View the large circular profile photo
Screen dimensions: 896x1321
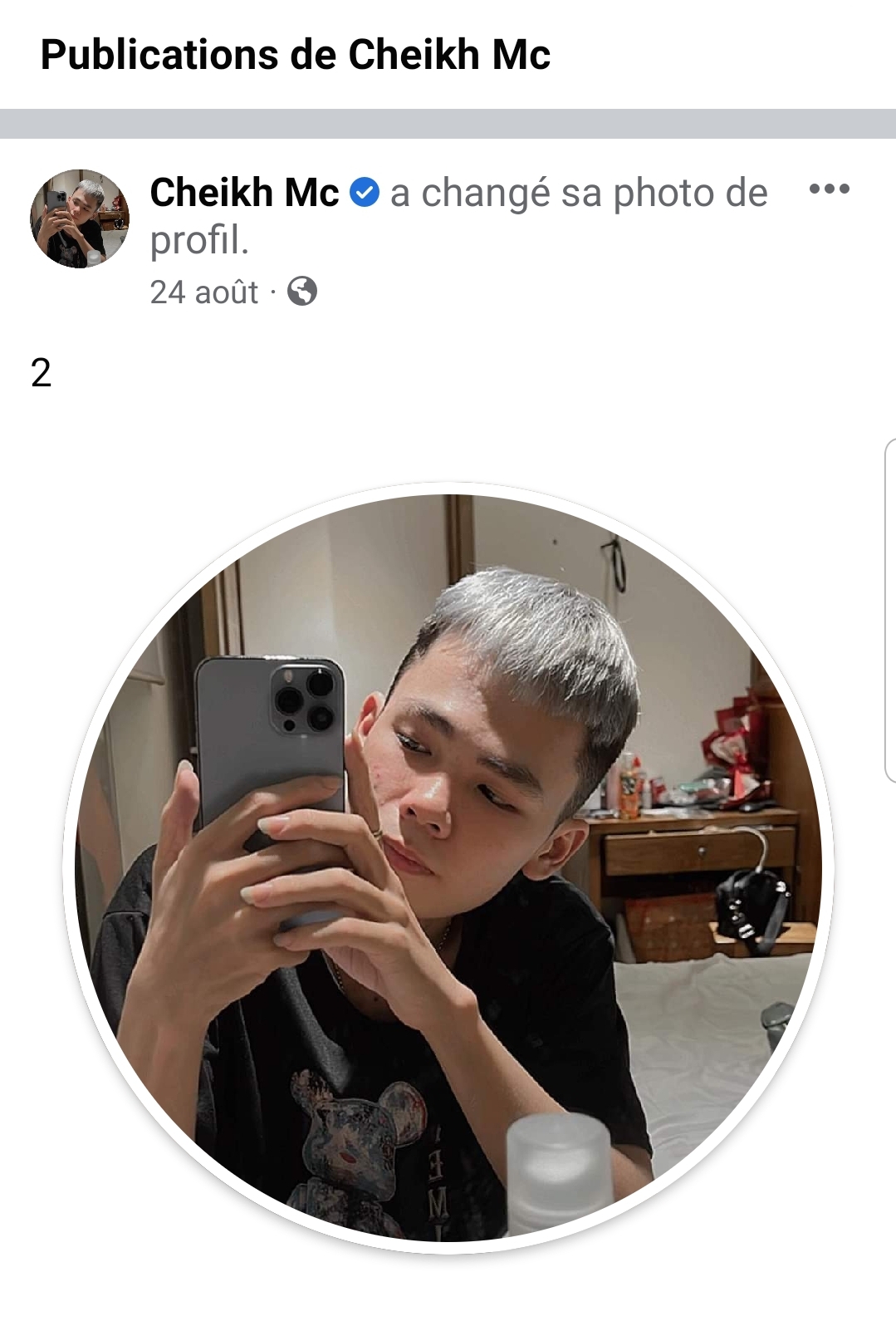point(448,868)
